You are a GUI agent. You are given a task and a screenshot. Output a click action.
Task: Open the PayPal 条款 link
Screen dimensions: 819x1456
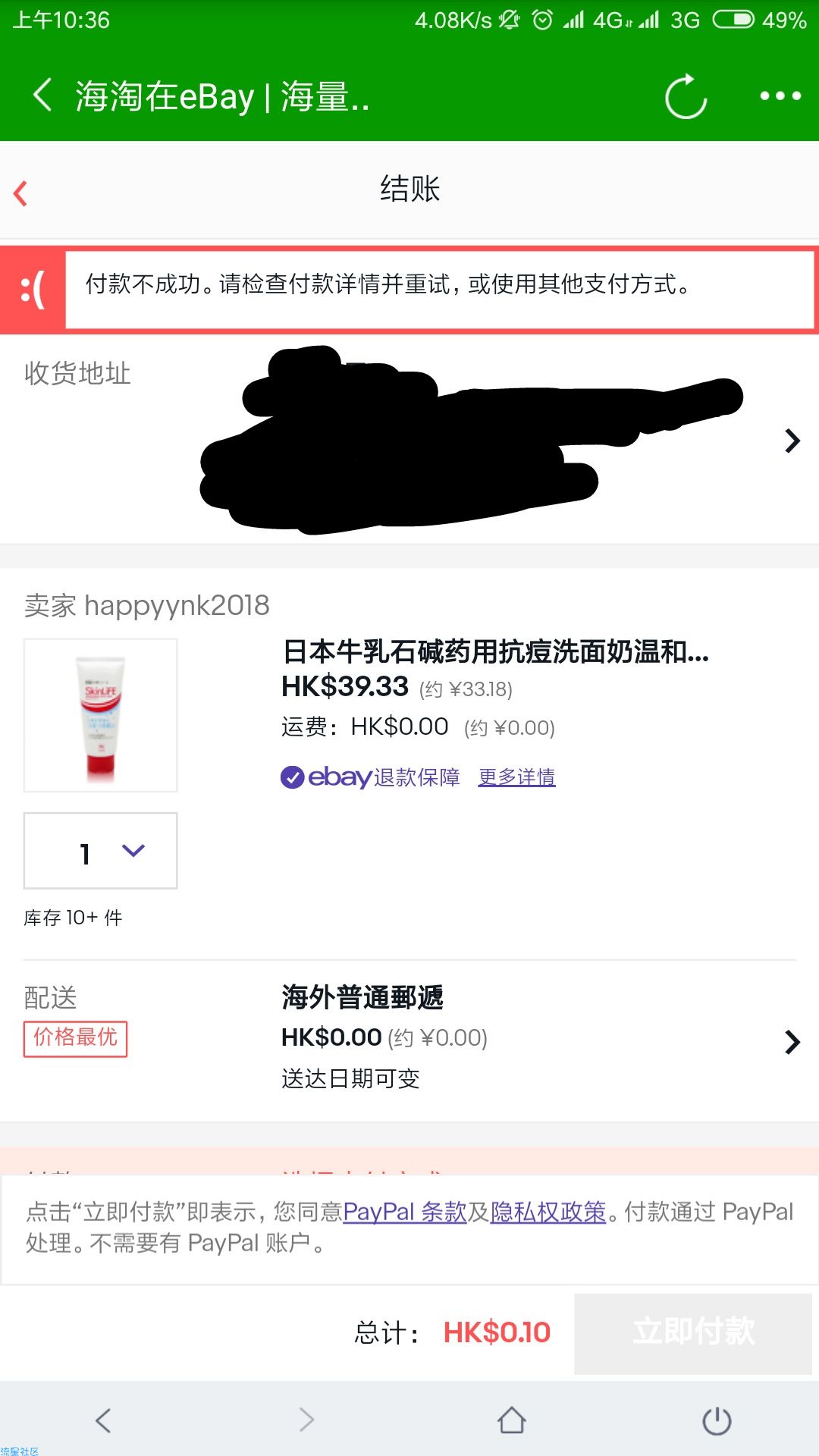tap(404, 1212)
